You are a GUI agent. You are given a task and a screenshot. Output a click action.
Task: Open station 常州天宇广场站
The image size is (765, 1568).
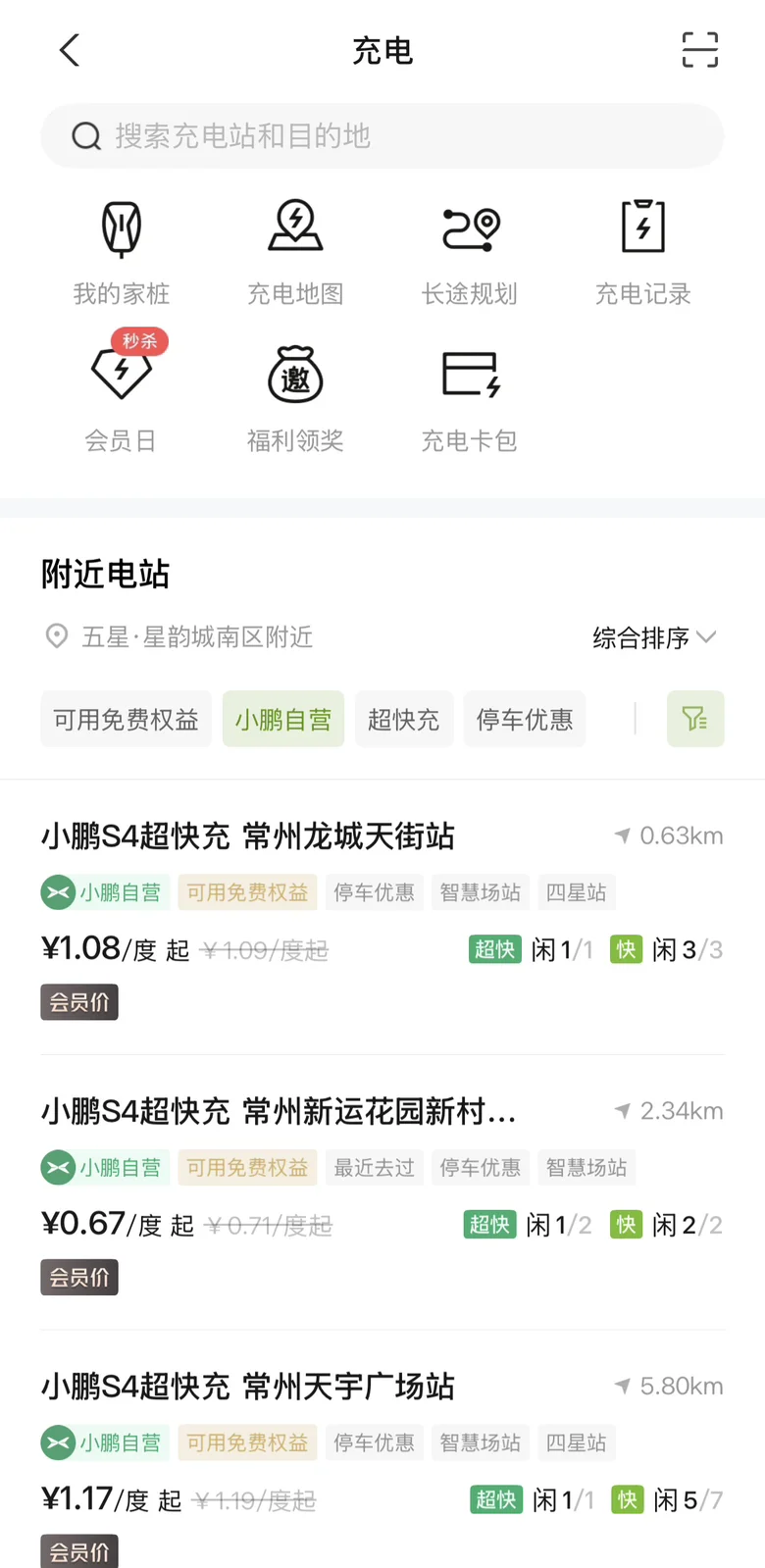click(x=382, y=1459)
